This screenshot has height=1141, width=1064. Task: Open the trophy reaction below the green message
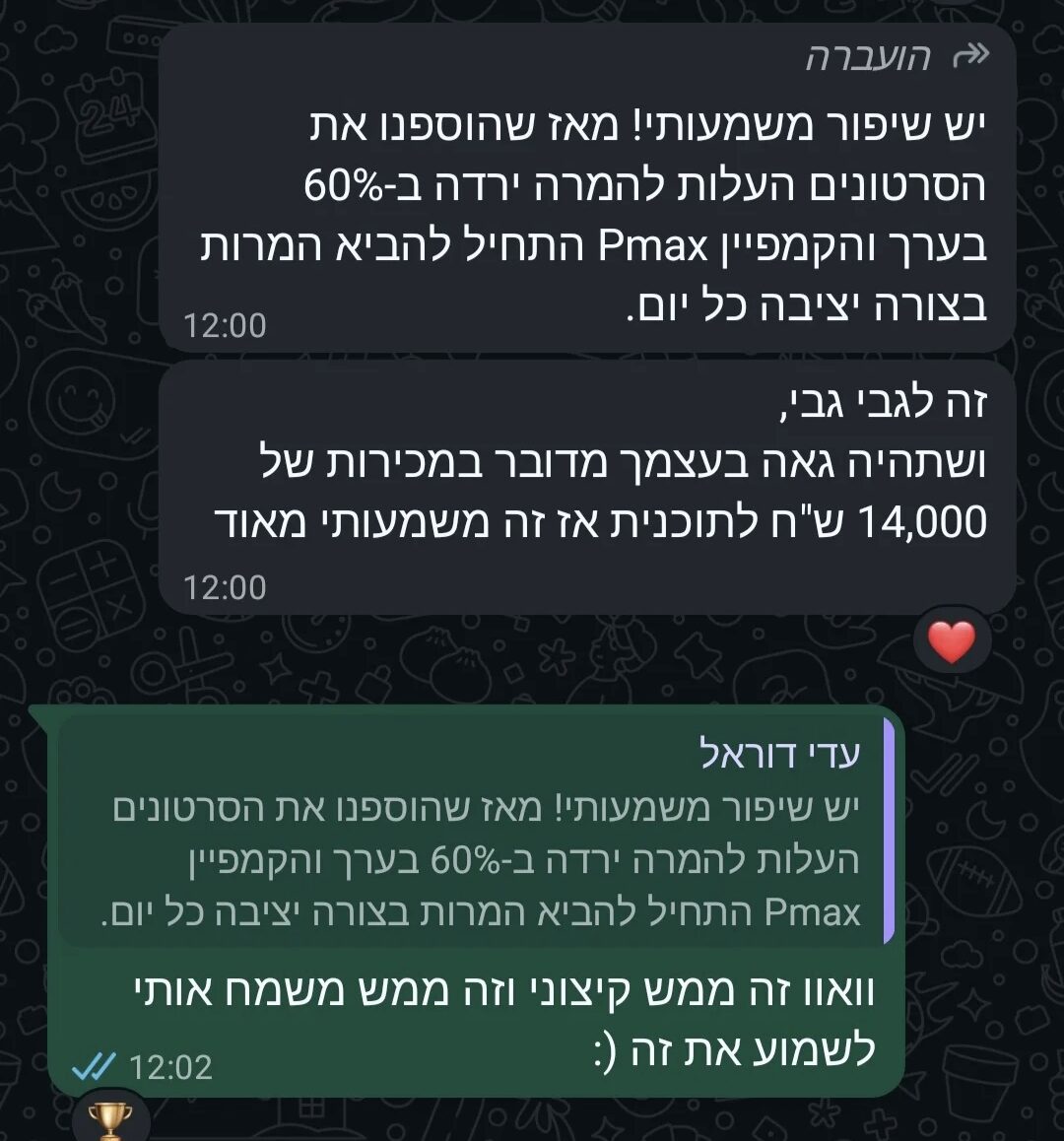110,1119
